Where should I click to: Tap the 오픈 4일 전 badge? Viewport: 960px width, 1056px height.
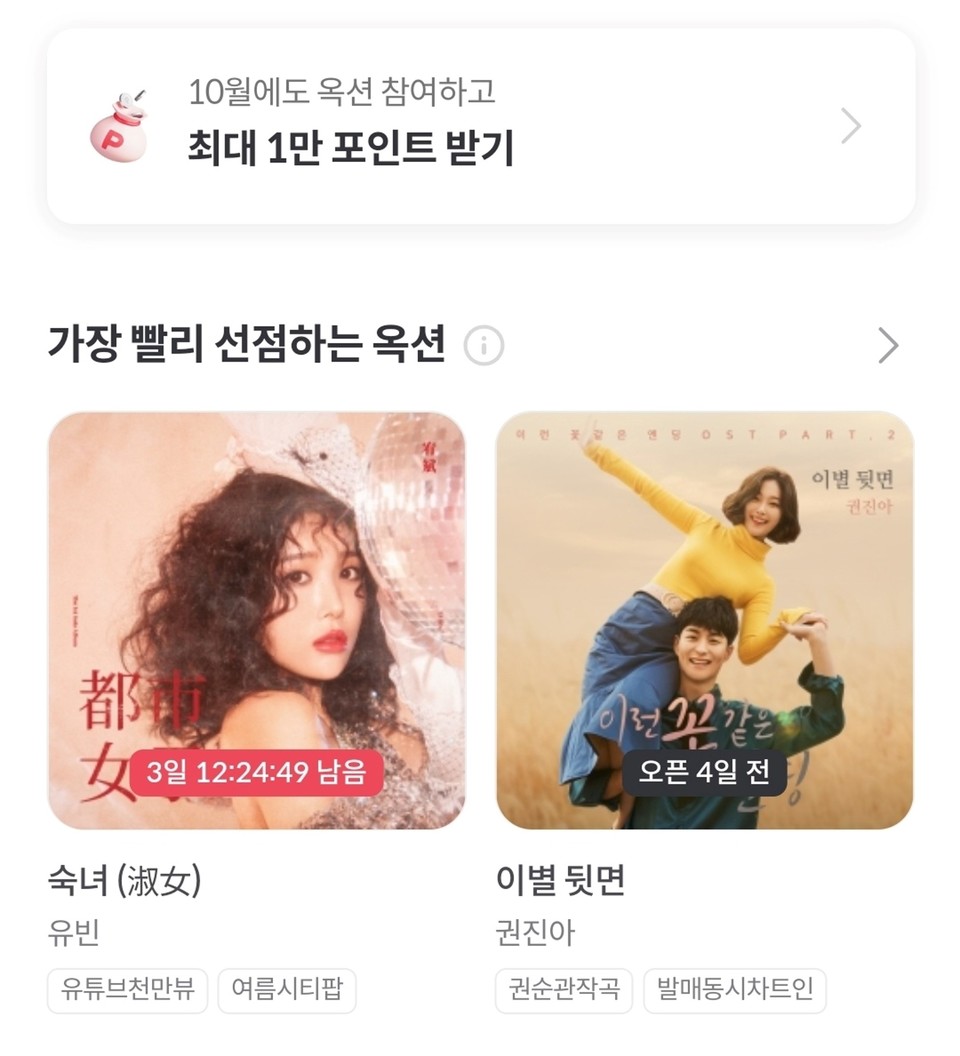pos(703,772)
